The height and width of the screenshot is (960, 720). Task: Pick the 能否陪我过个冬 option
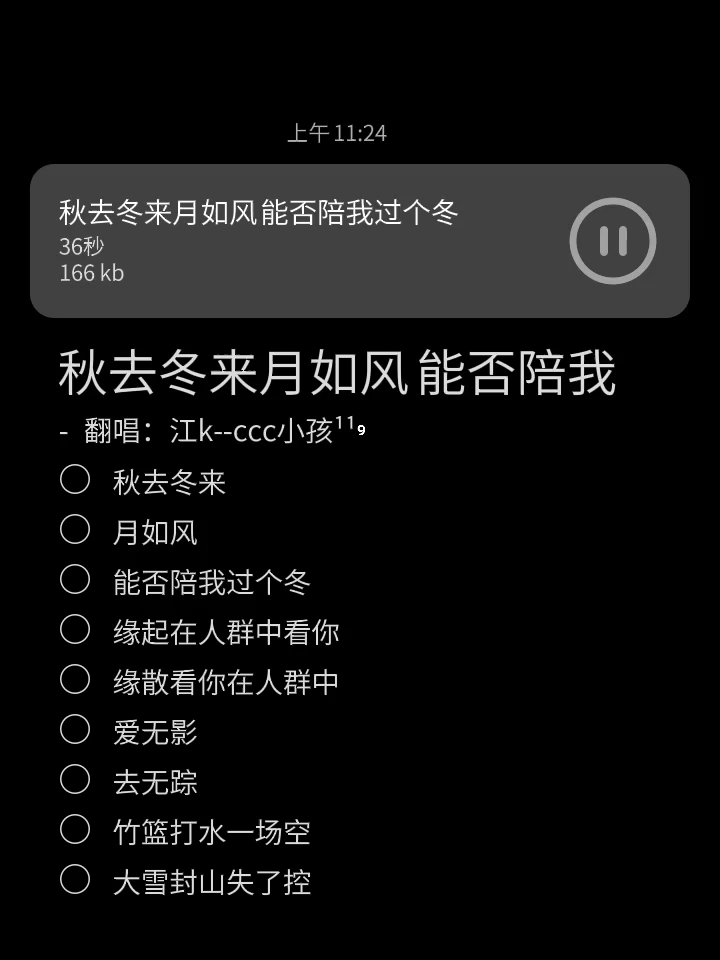click(75, 580)
